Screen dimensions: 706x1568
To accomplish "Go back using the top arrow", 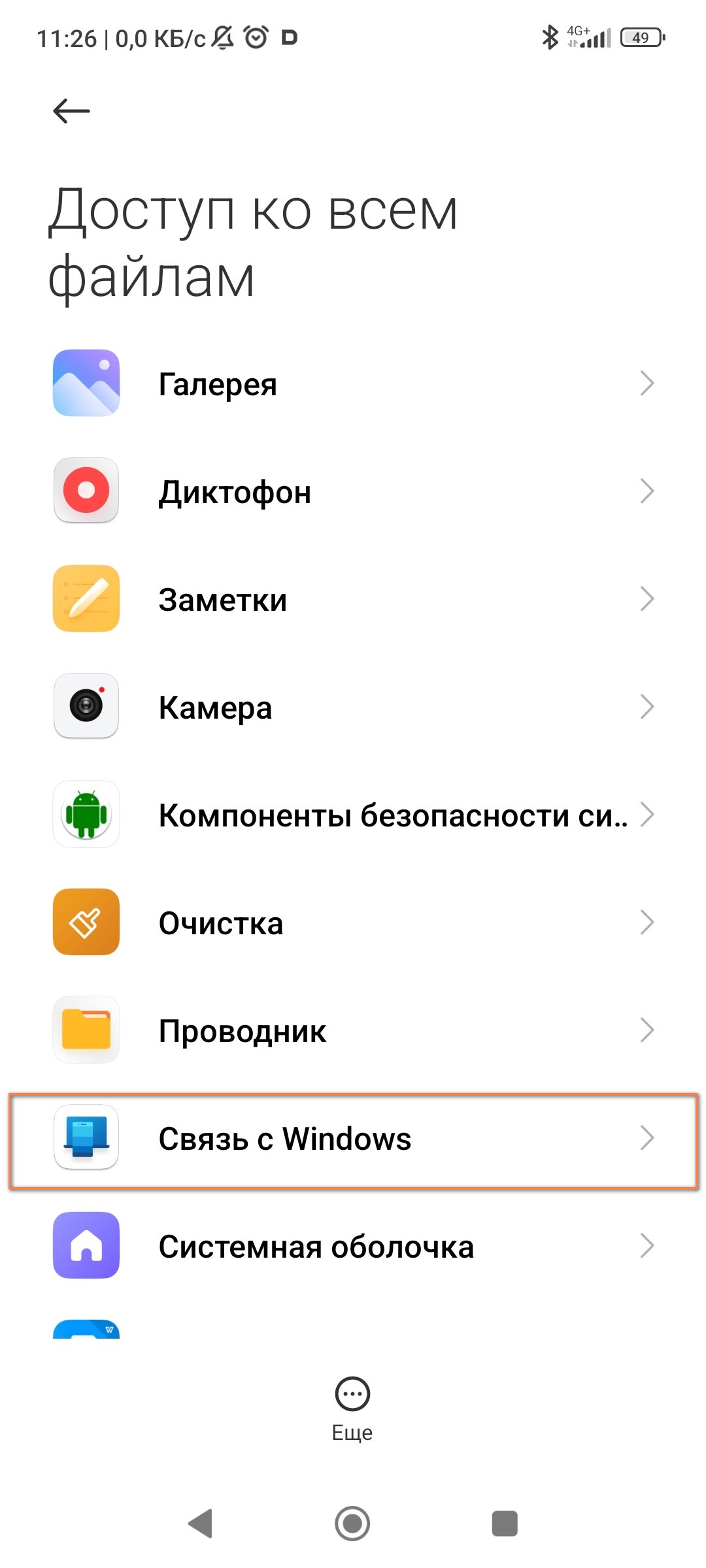I will tap(71, 111).
